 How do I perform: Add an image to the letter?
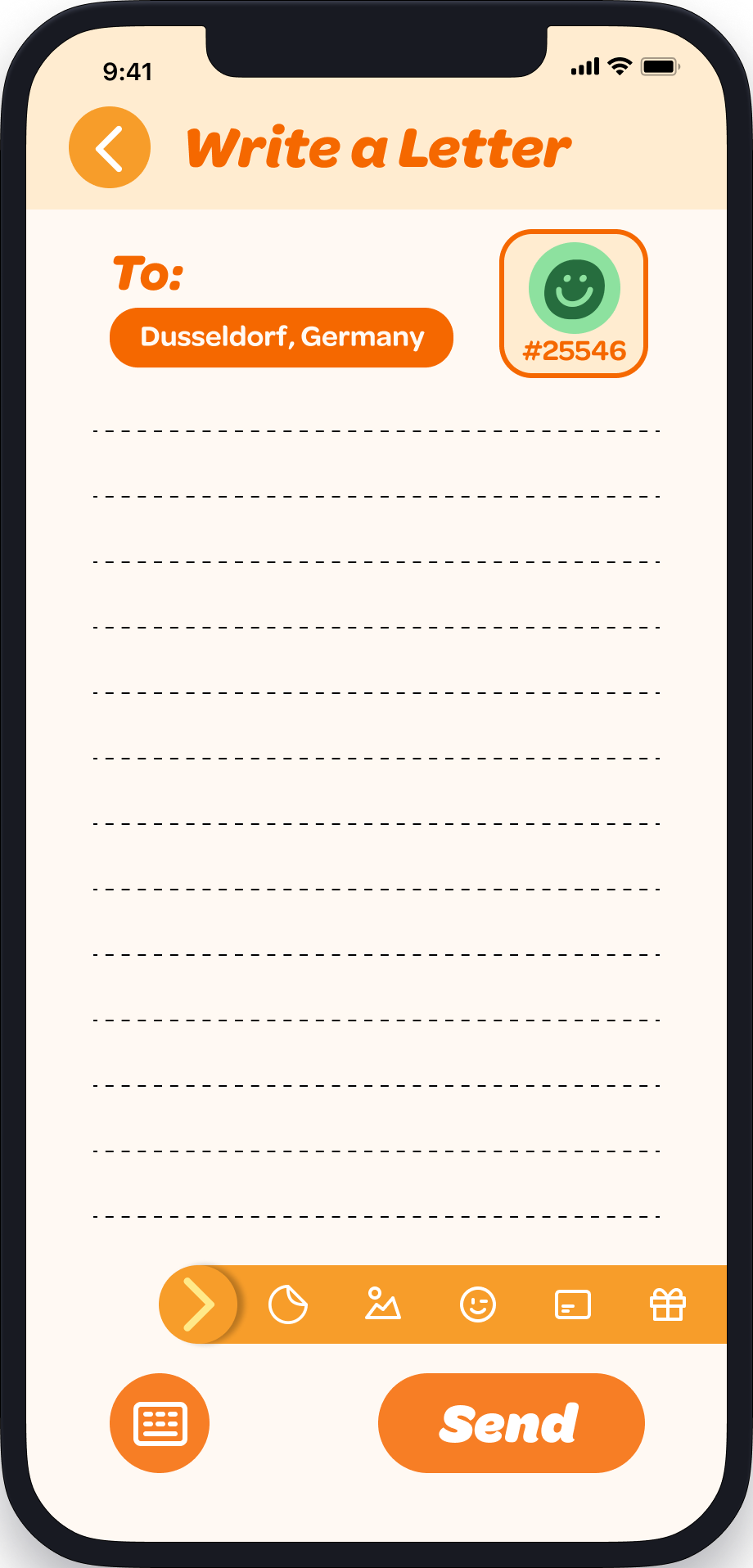[x=383, y=1304]
